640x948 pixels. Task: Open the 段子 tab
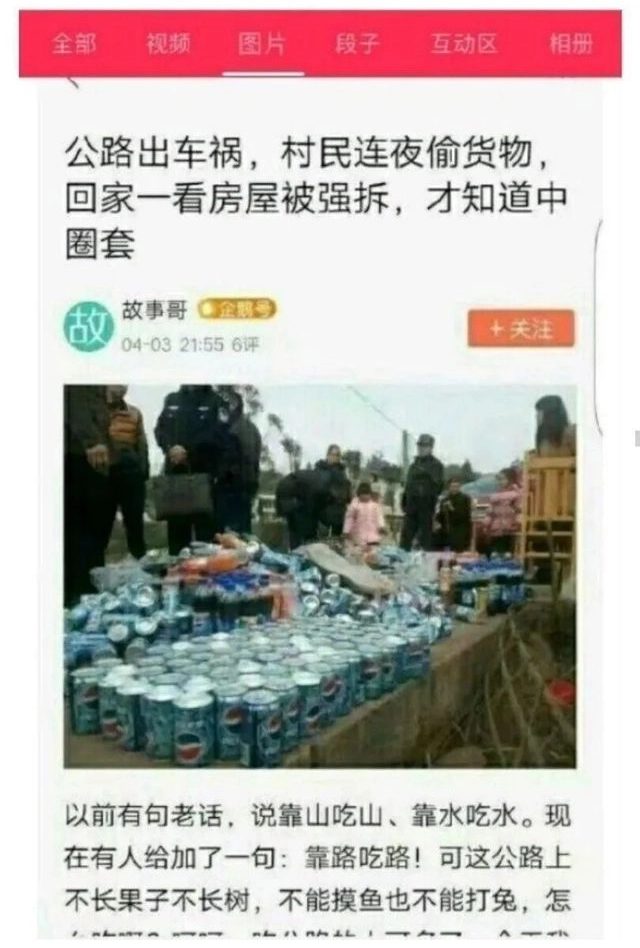[x=357, y=45]
